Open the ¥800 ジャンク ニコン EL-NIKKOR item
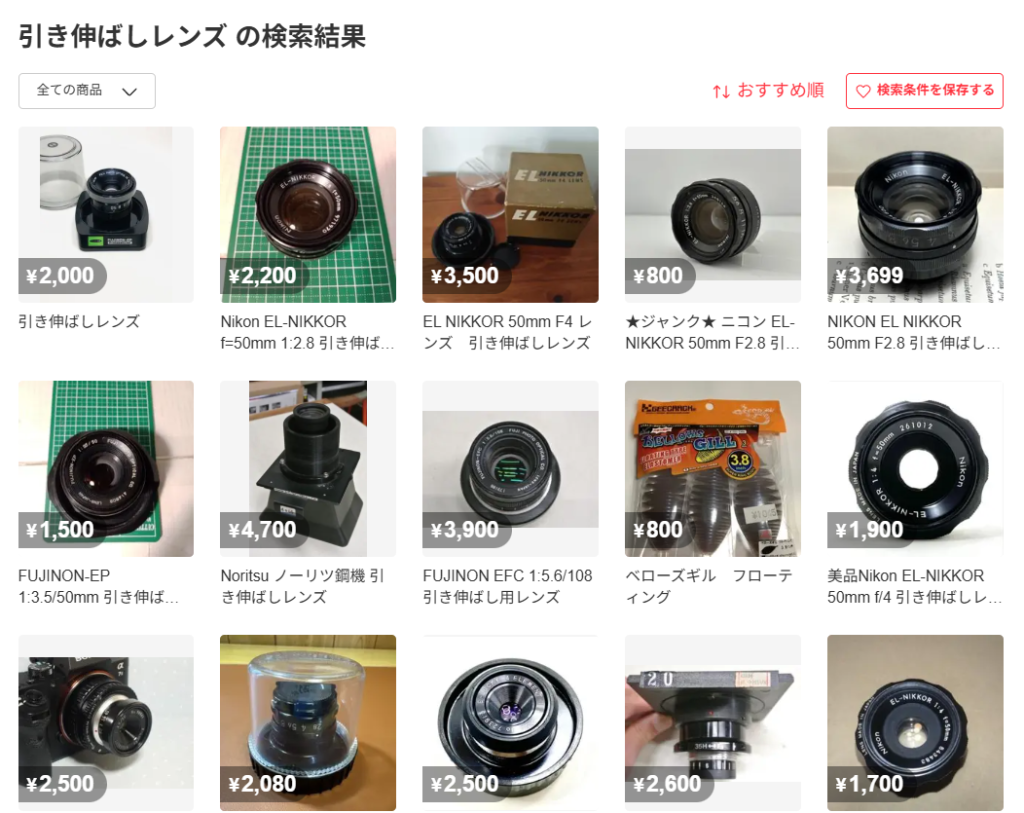Viewport: 1024px width, 813px height. coord(712,214)
